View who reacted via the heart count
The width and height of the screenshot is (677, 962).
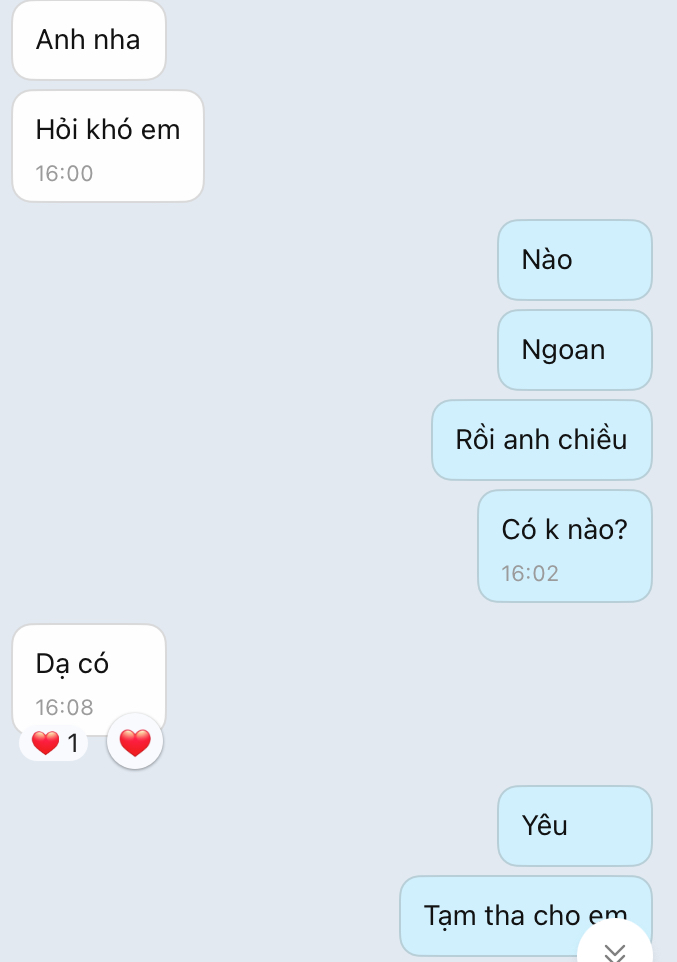(x=54, y=744)
